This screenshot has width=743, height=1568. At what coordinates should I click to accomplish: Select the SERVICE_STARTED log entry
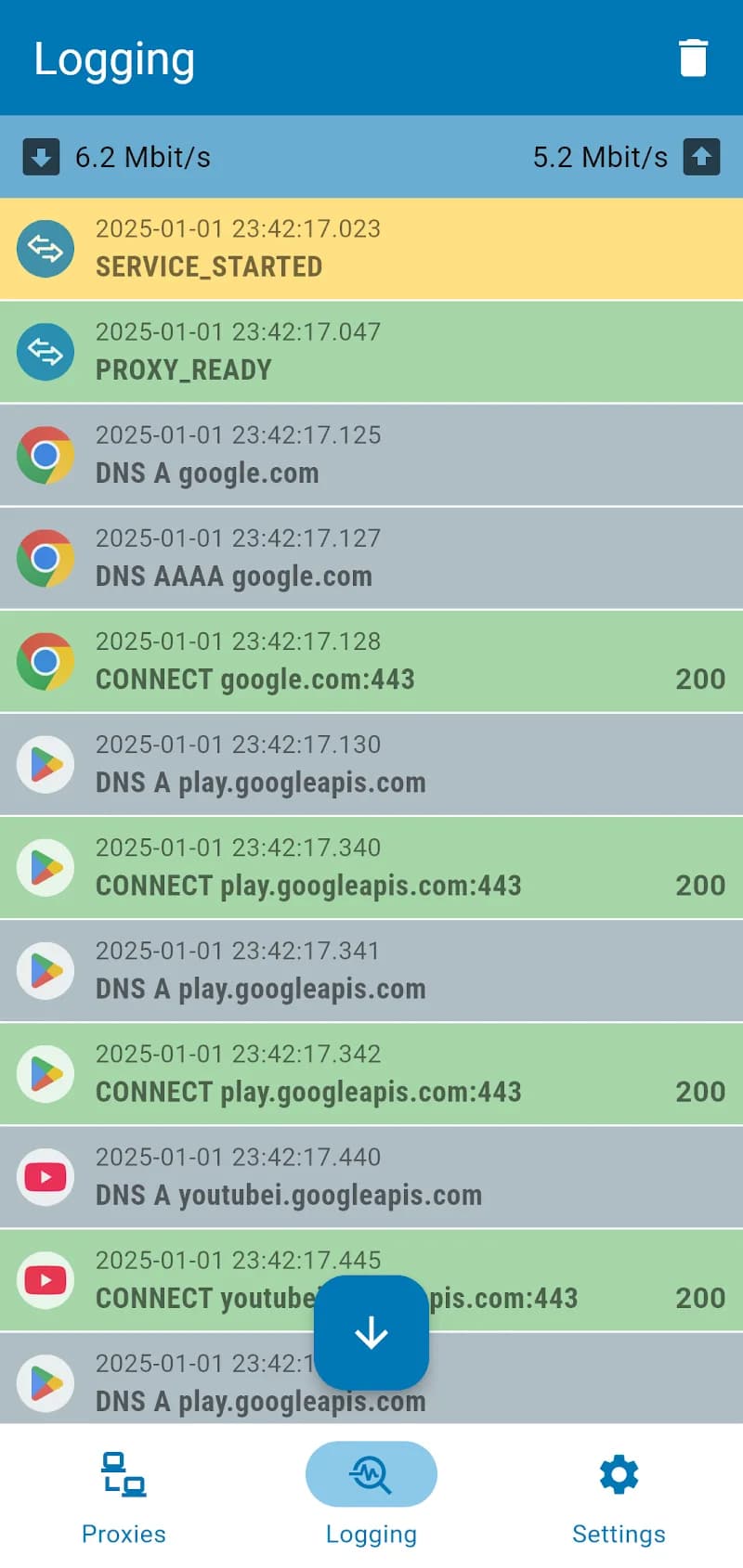371,249
